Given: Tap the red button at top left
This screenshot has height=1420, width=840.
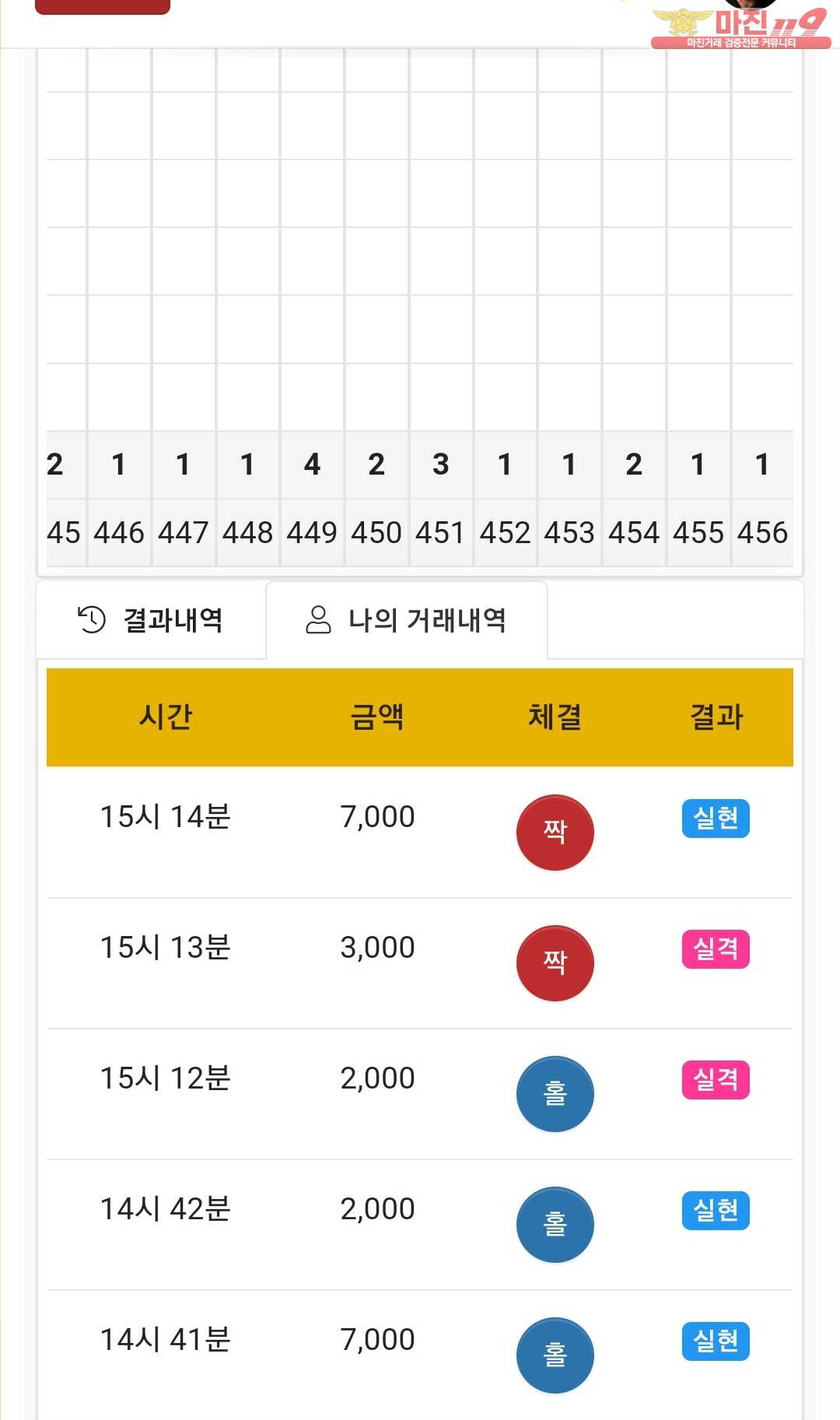Looking at the screenshot, I should 103,6.
